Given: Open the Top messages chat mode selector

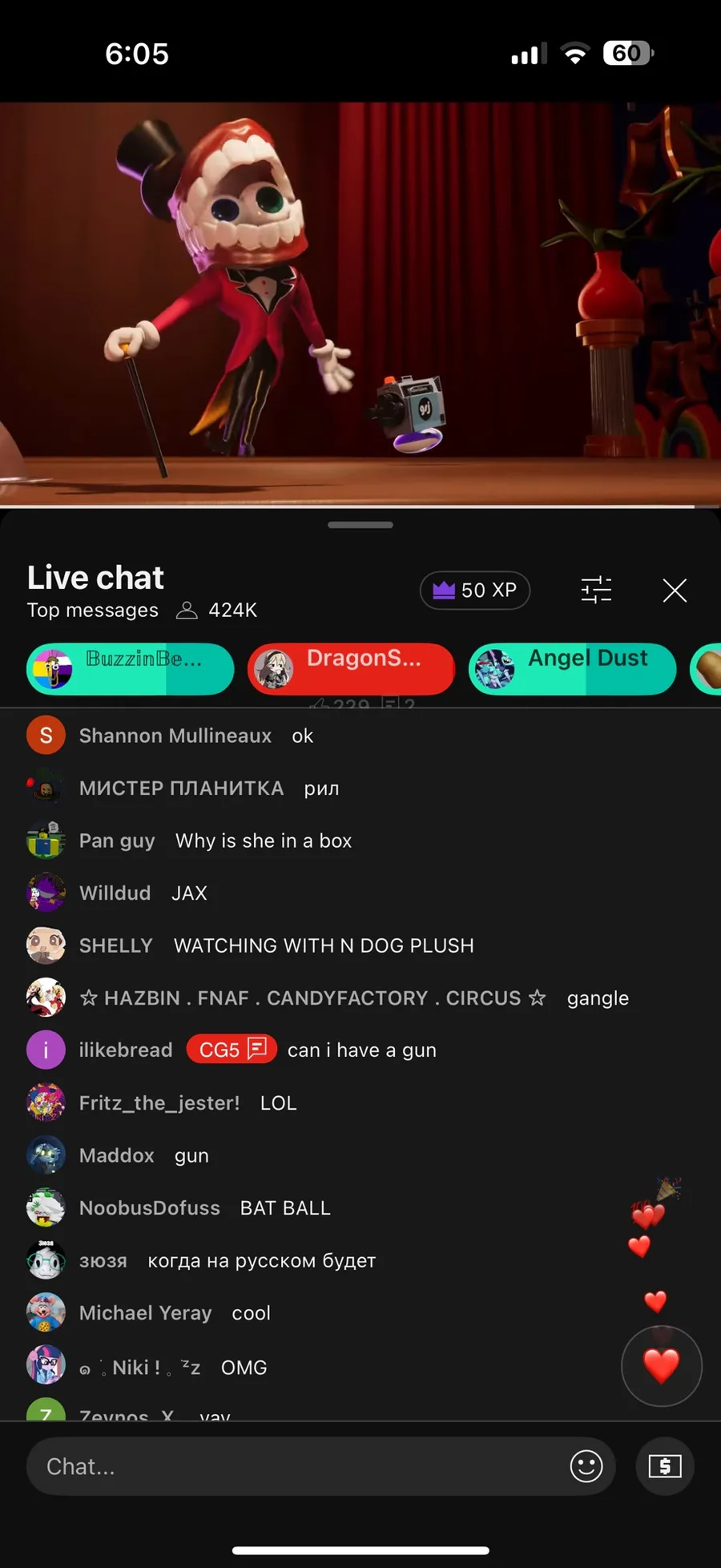Looking at the screenshot, I should (93, 611).
